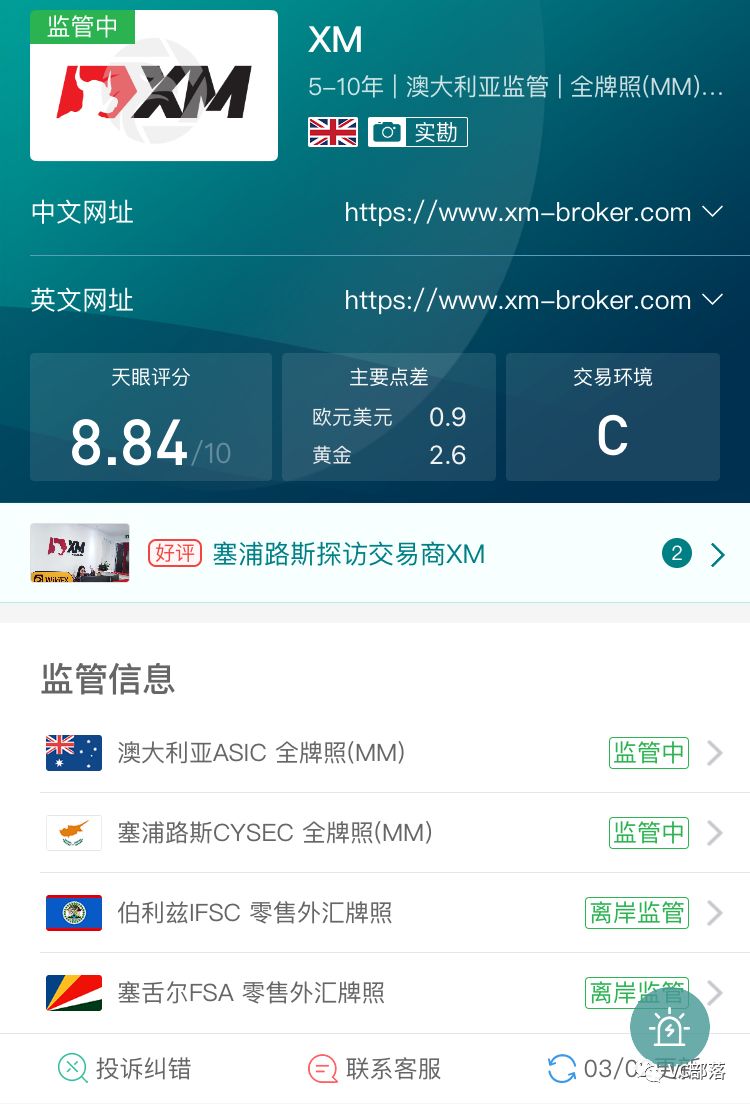Screen dimensions: 750x1104
Task: Open the 塞浦路斯探访交易商XM article
Action: (348, 554)
